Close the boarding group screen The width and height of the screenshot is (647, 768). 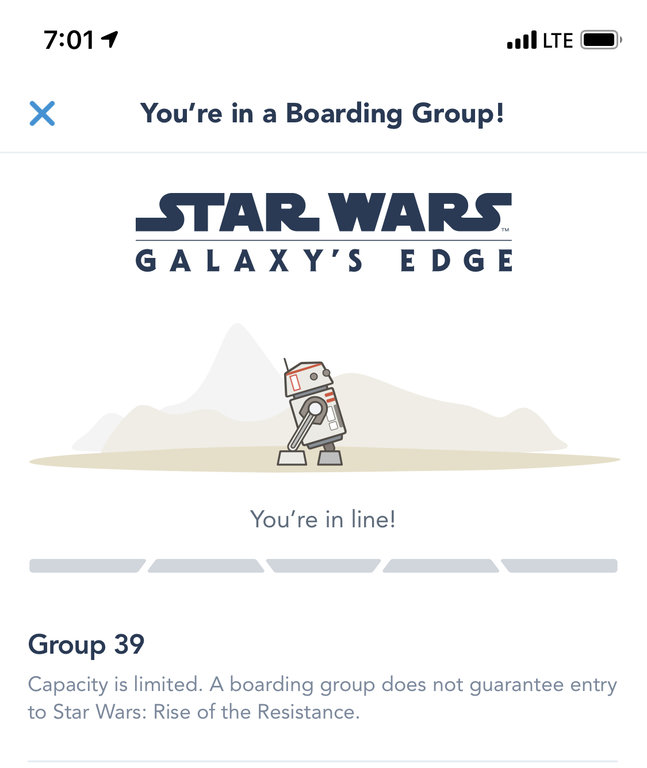(42, 113)
